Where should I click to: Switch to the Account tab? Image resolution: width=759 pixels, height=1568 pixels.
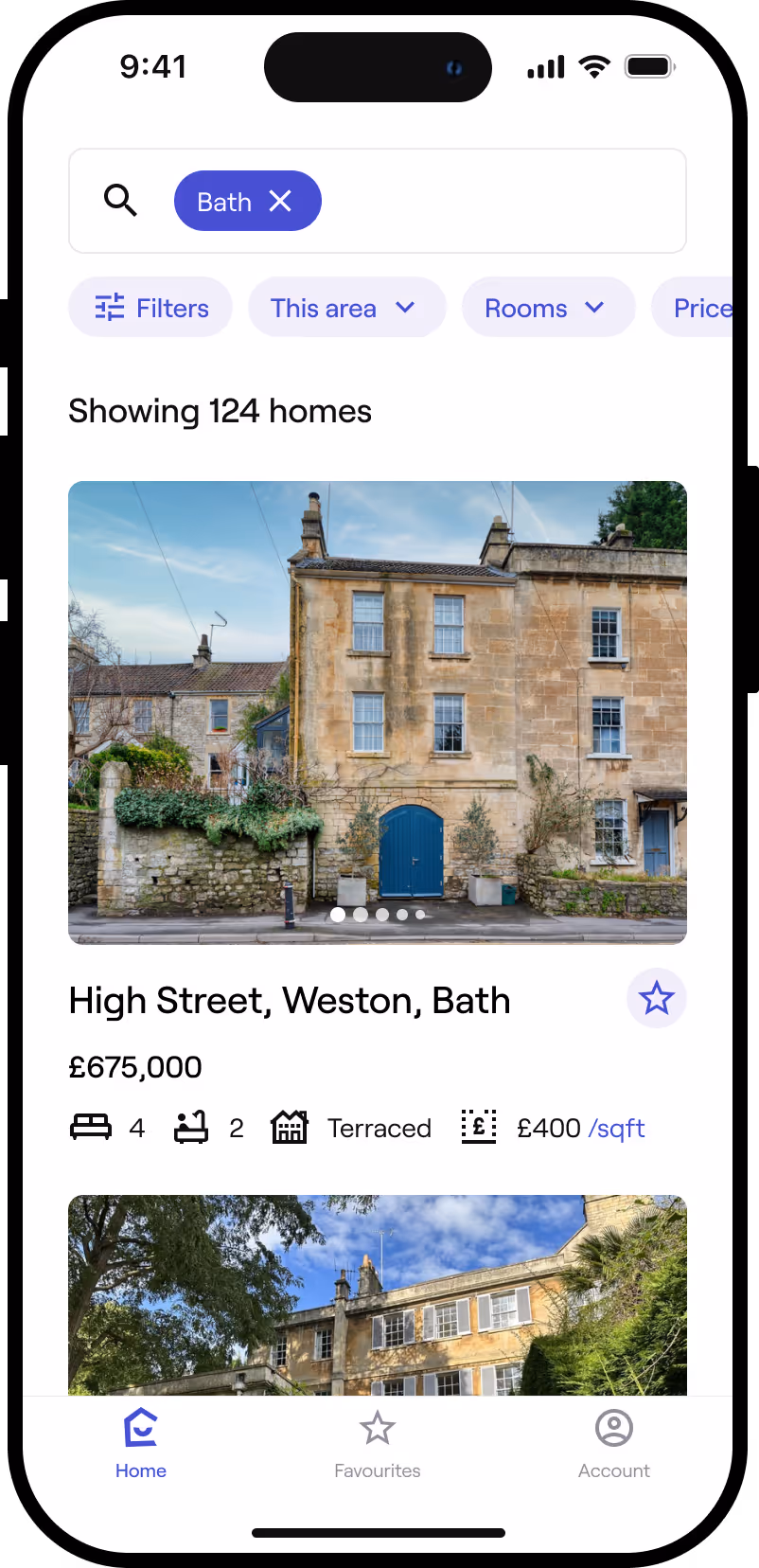coord(613,1444)
